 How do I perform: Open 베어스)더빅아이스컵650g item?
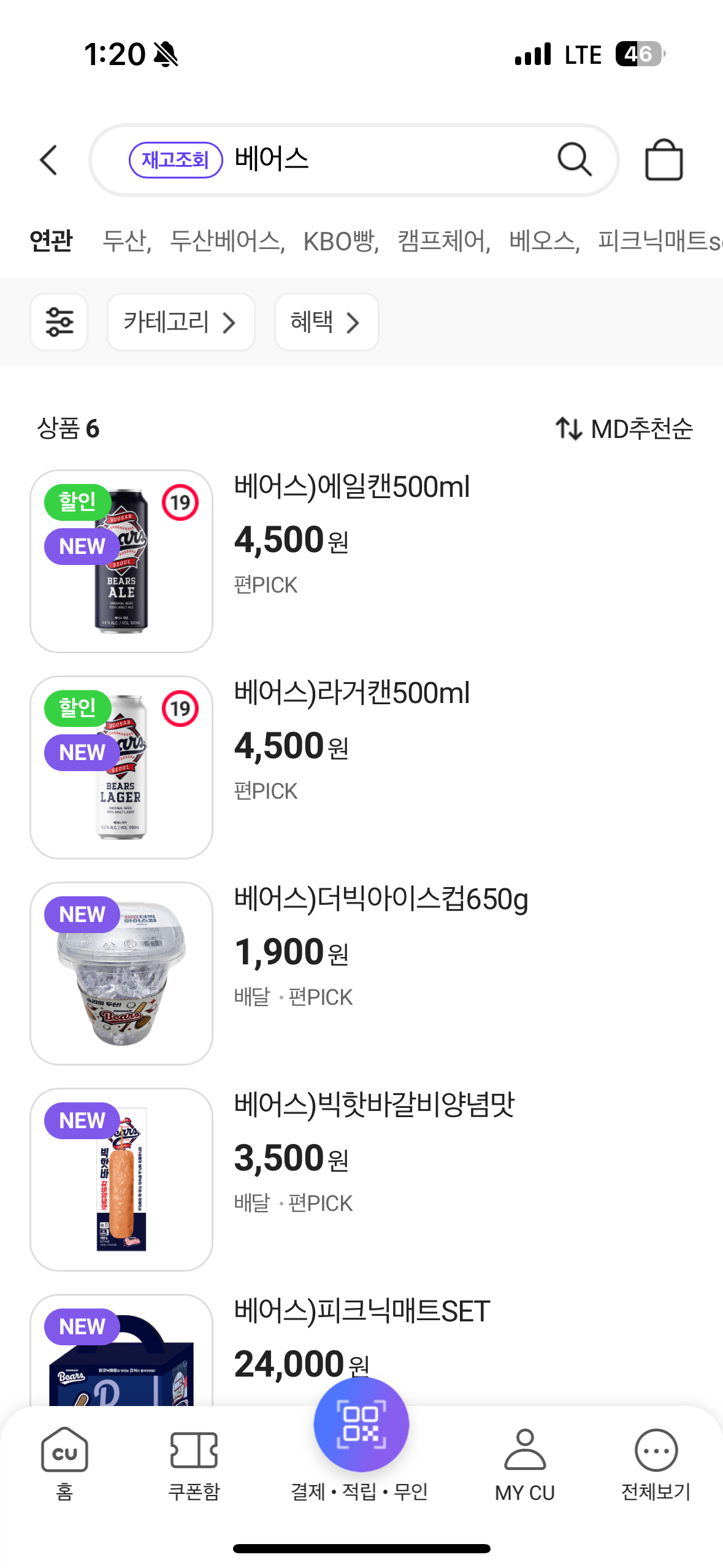(380, 900)
